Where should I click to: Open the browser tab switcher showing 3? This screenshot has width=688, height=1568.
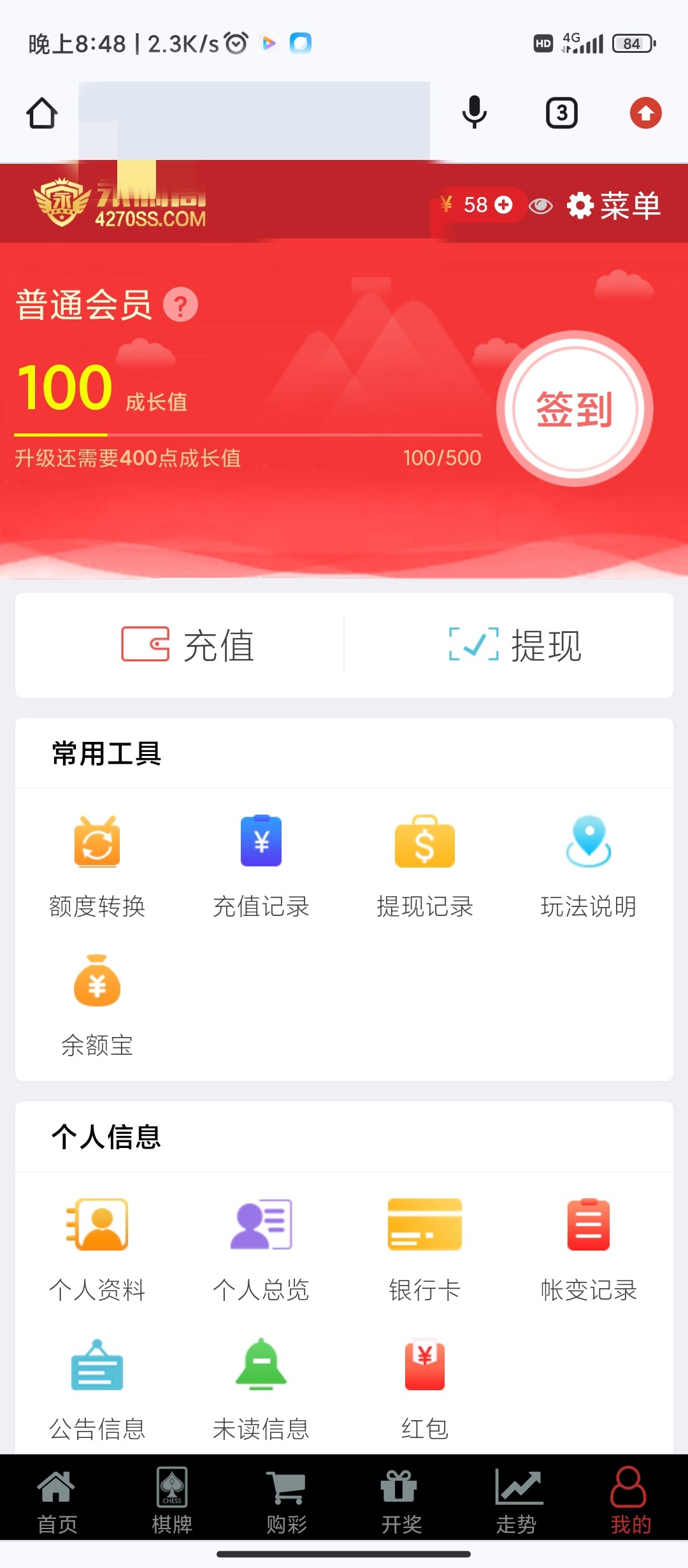click(x=562, y=113)
